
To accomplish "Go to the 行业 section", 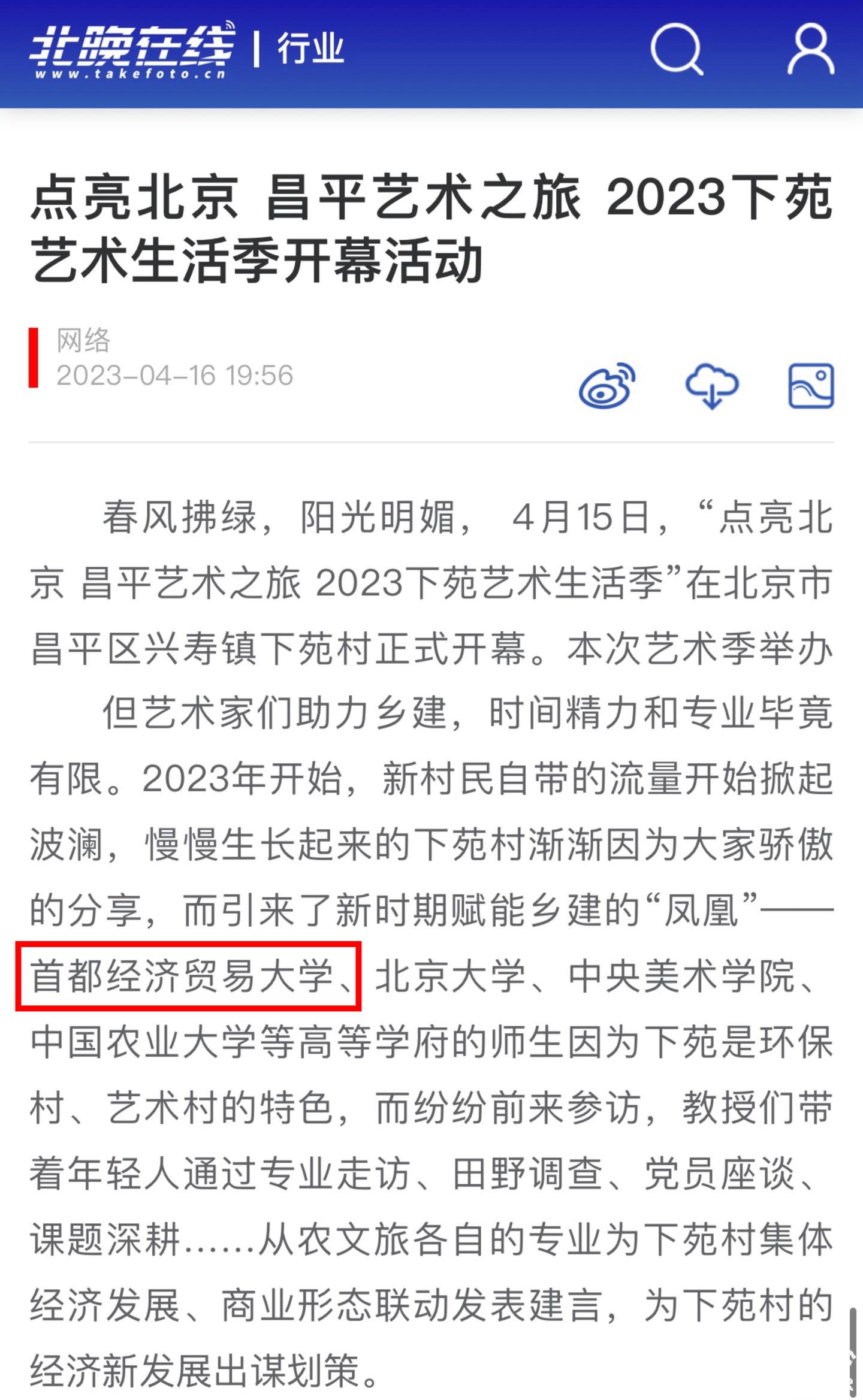I will tap(310, 49).
